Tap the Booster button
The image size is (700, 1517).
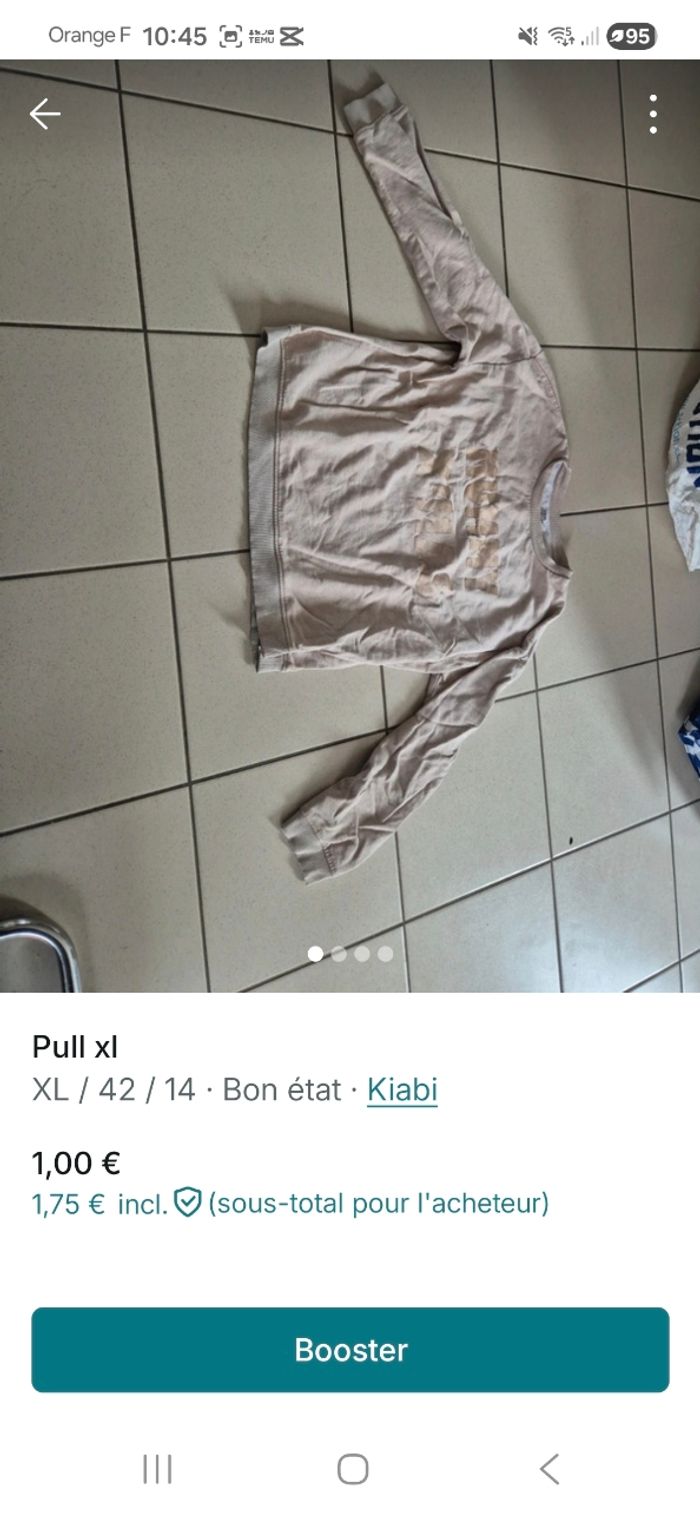tap(350, 1350)
